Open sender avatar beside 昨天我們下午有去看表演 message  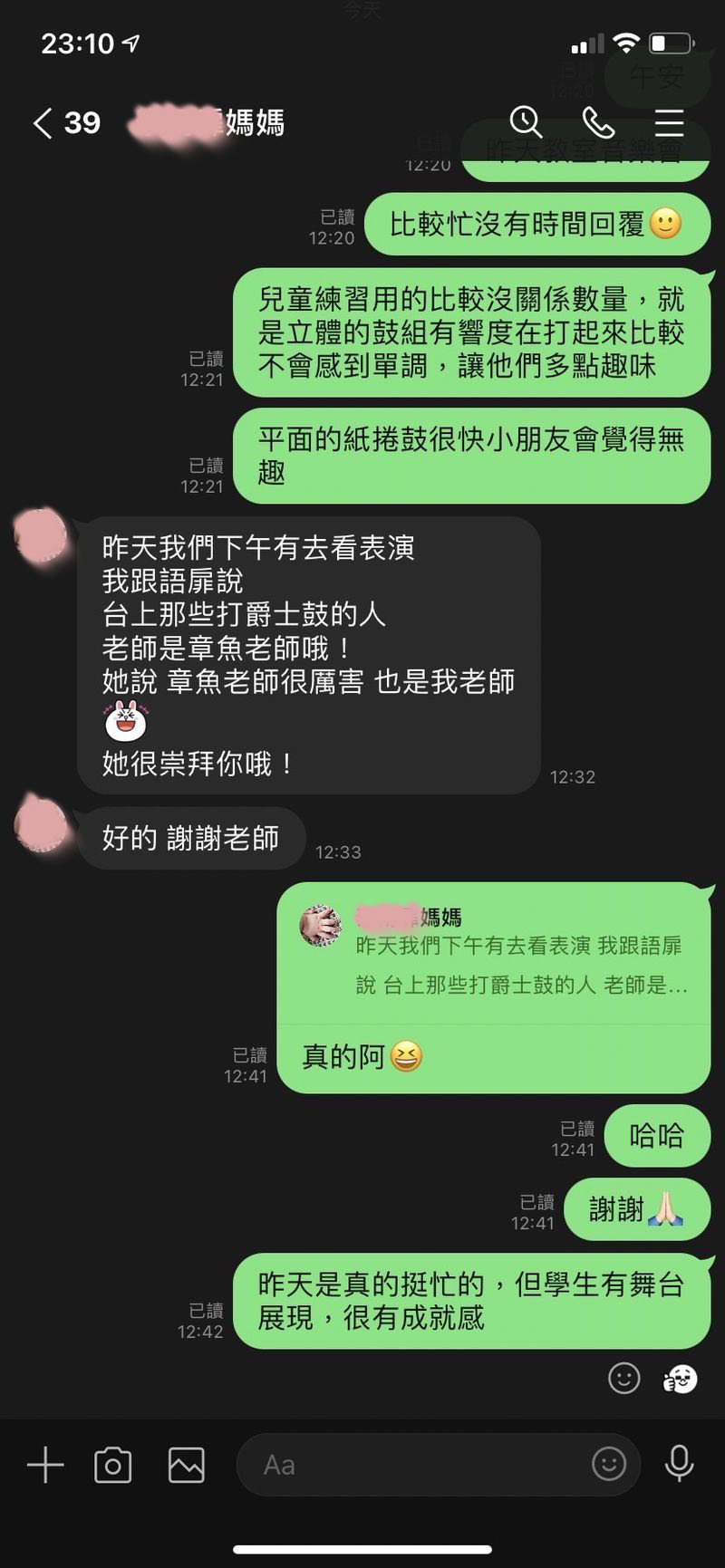[x=43, y=536]
